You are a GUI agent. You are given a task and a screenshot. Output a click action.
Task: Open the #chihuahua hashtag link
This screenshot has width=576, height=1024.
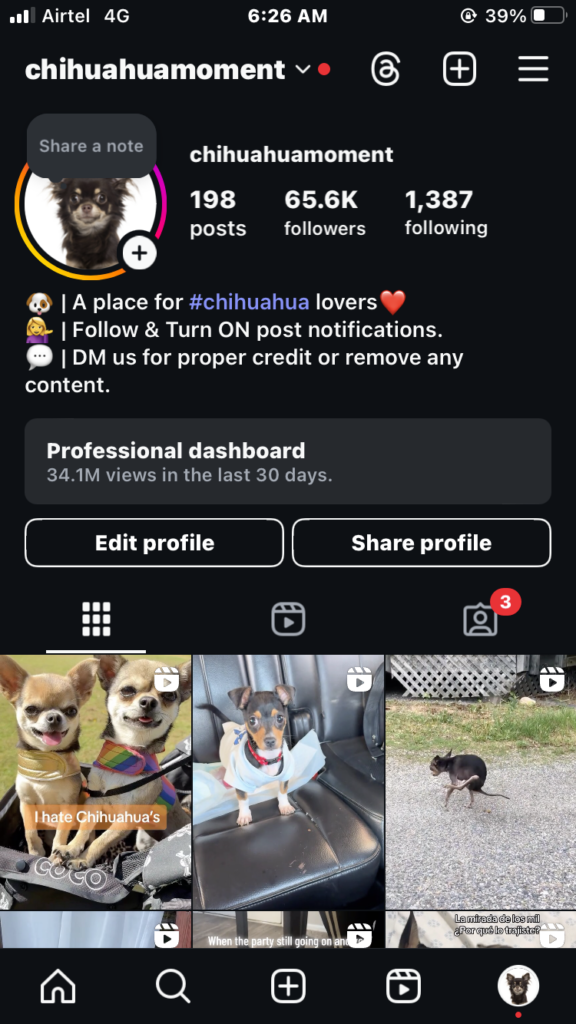coord(249,302)
